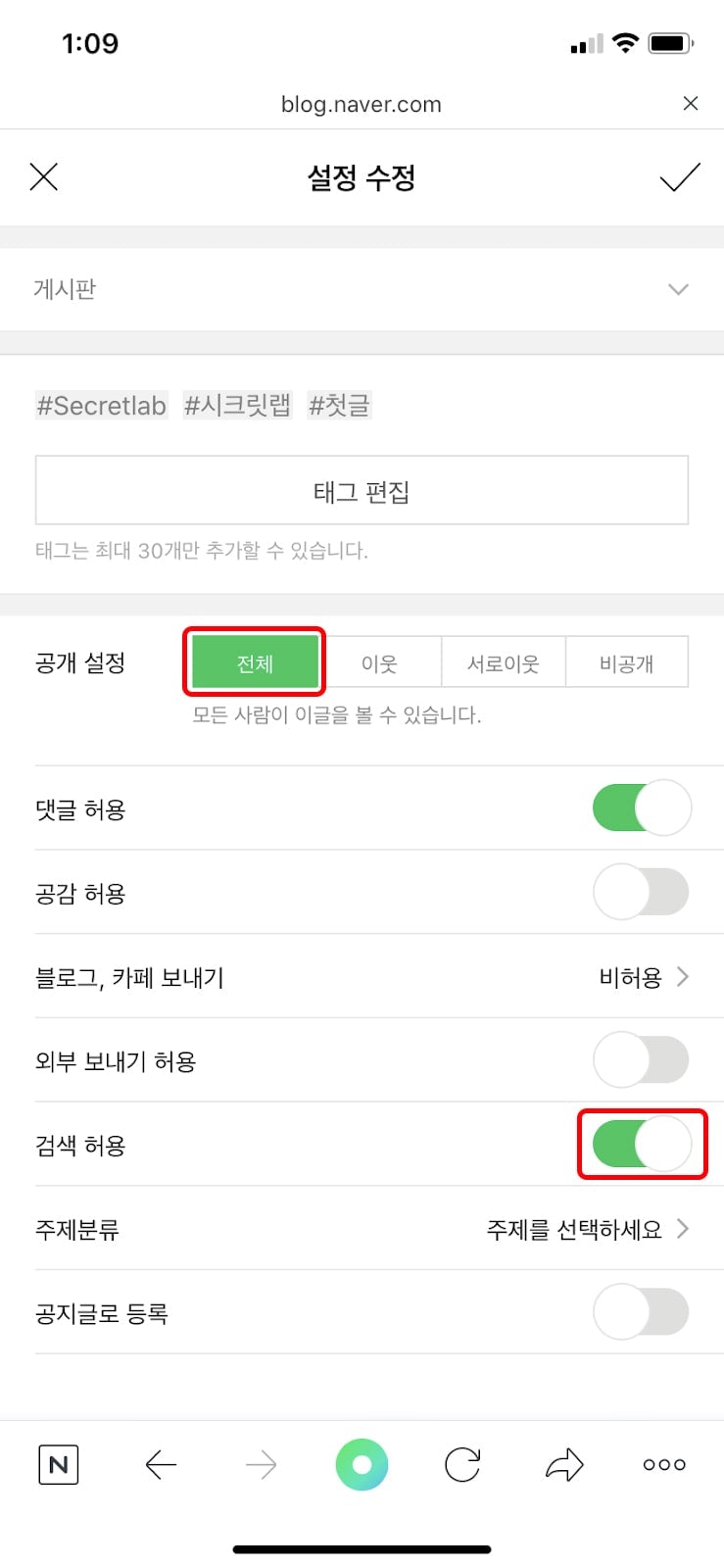Close the blog.naver.com web view
This screenshot has height=1568, width=724.
pyautogui.click(x=691, y=103)
